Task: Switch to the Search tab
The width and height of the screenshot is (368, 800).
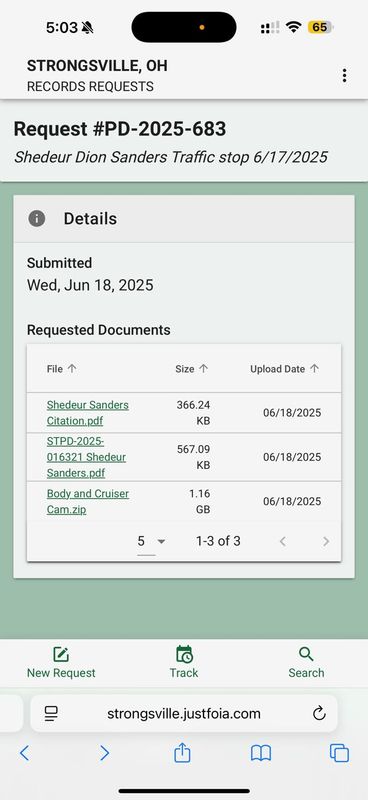Action: (306, 662)
